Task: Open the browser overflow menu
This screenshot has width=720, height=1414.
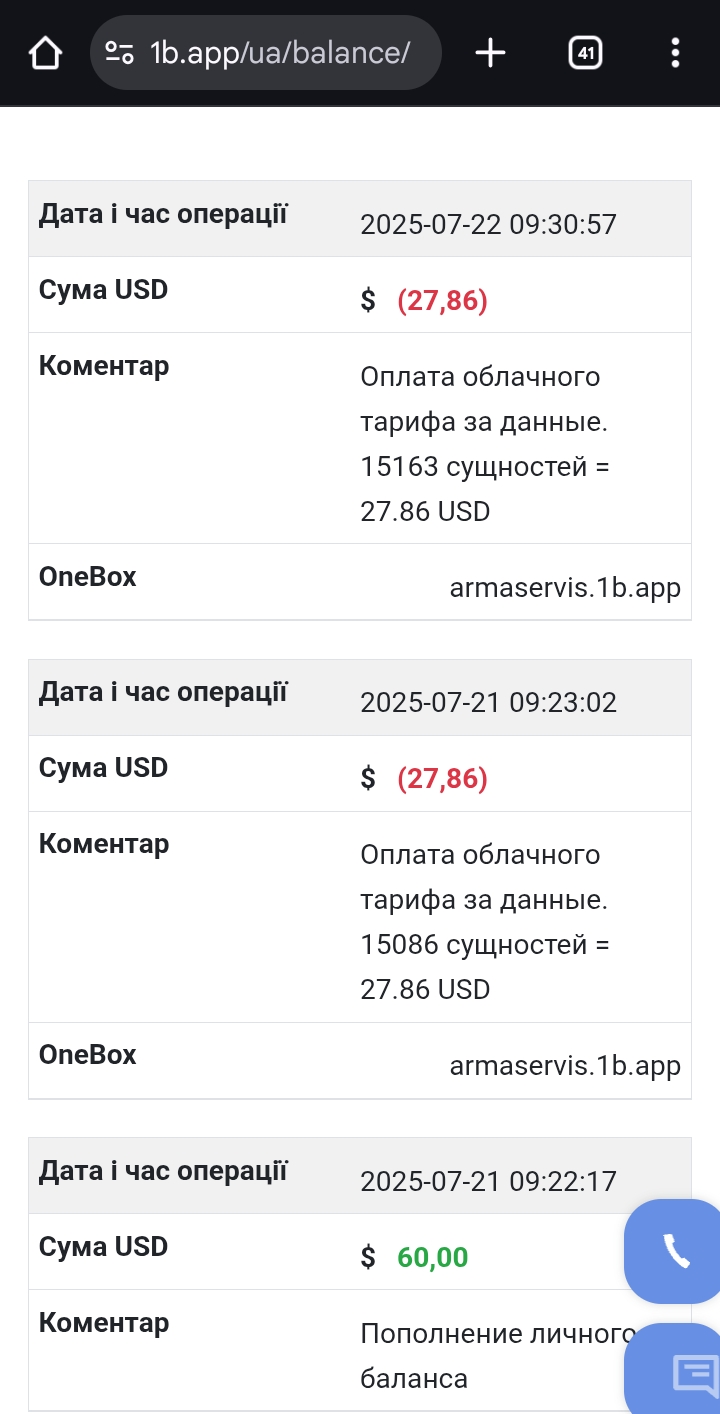Action: coord(676,53)
